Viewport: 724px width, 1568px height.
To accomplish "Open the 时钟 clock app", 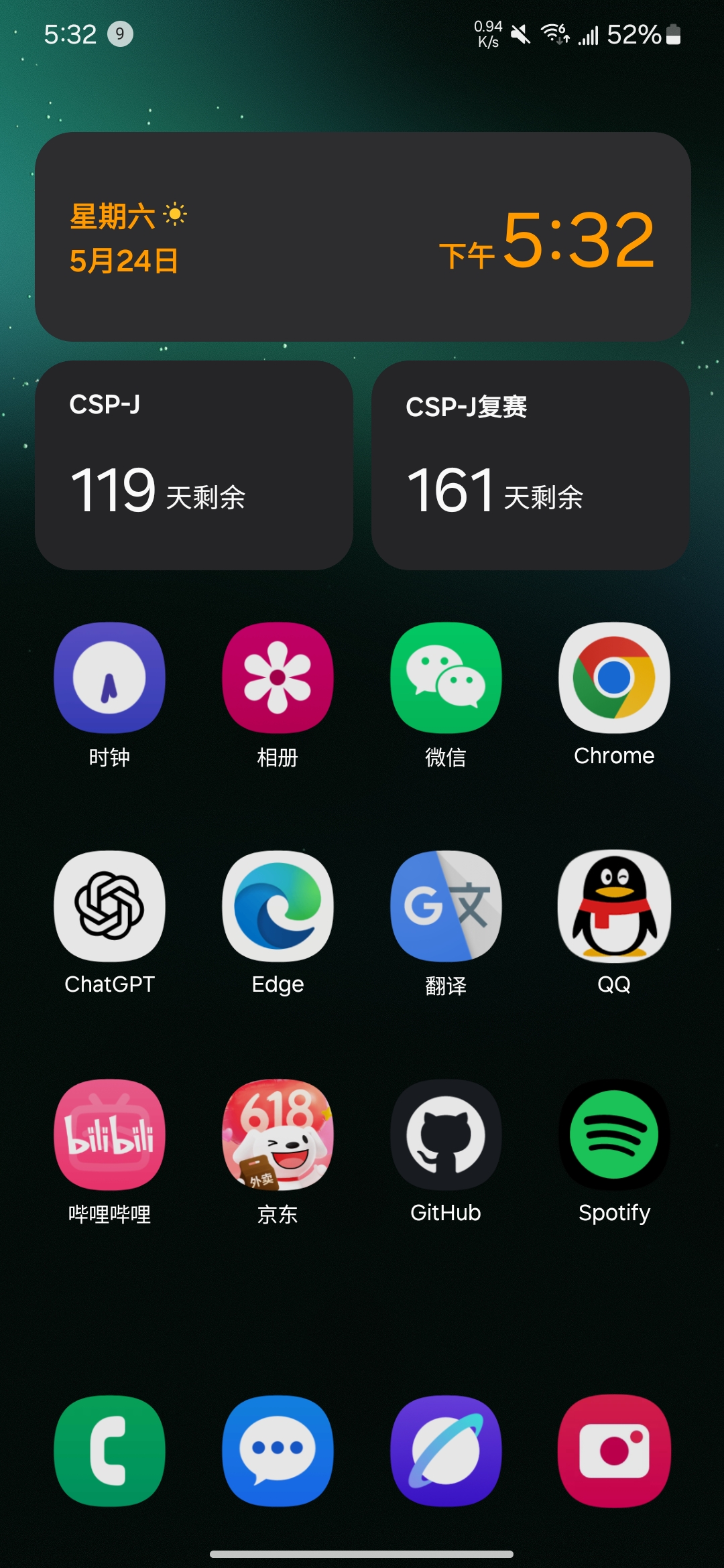I will [x=109, y=677].
